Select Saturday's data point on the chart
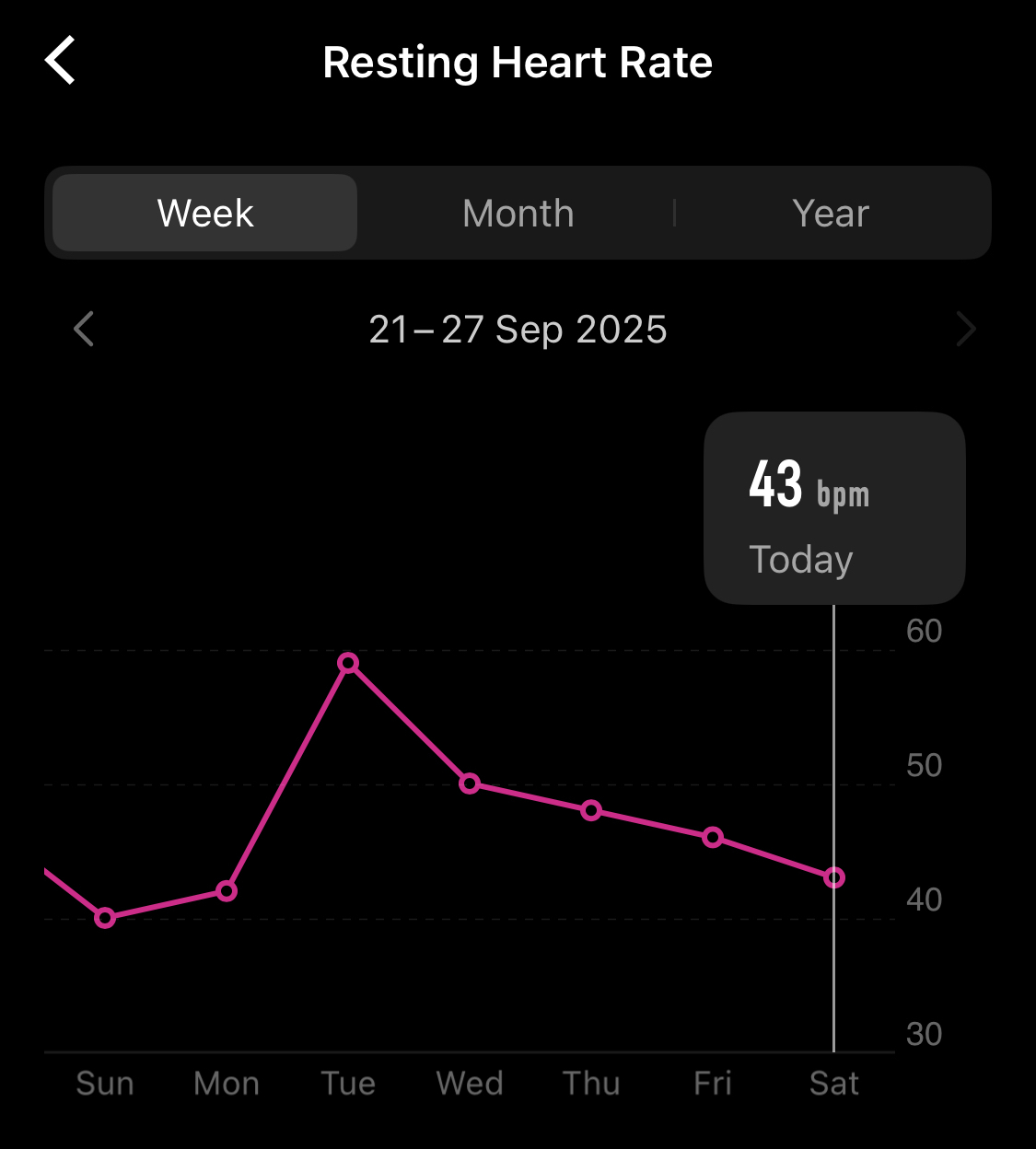This screenshot has height=1149, width=1036. 833,877
